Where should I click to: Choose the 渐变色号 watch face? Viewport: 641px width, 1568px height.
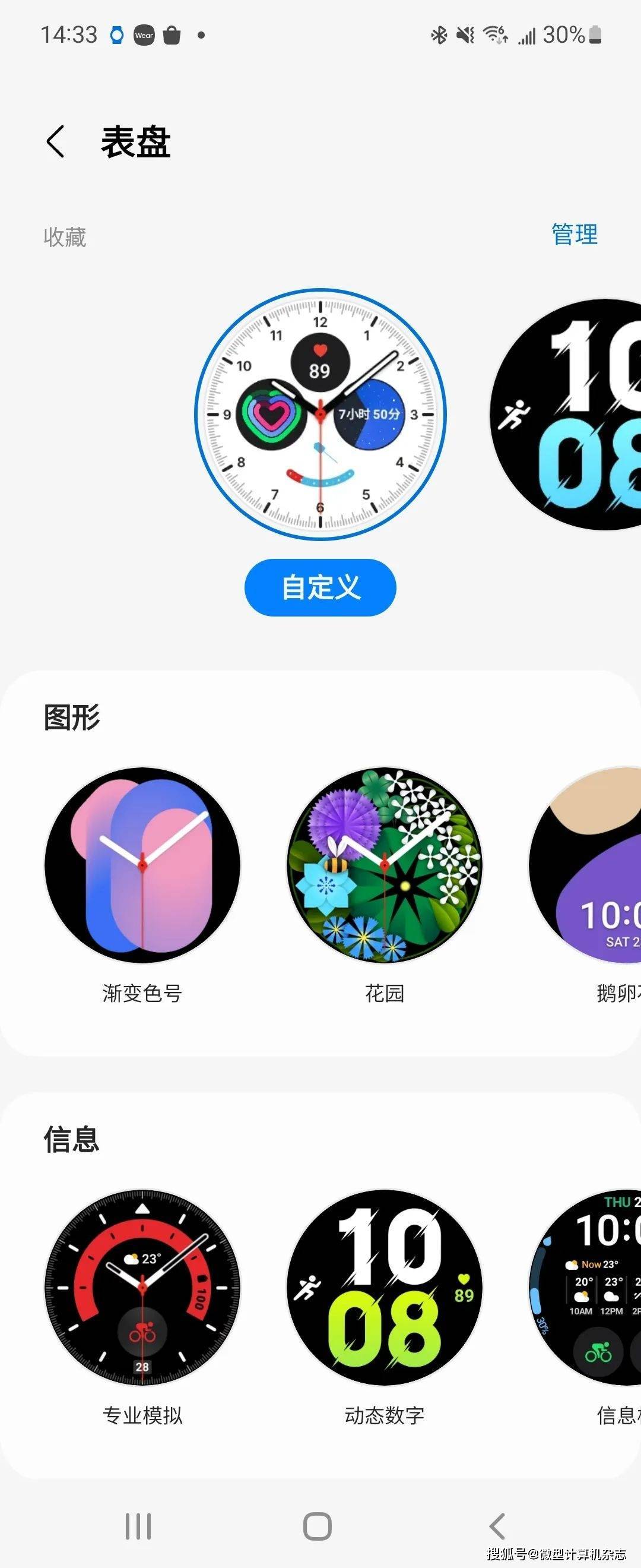(x=142, y=865)
